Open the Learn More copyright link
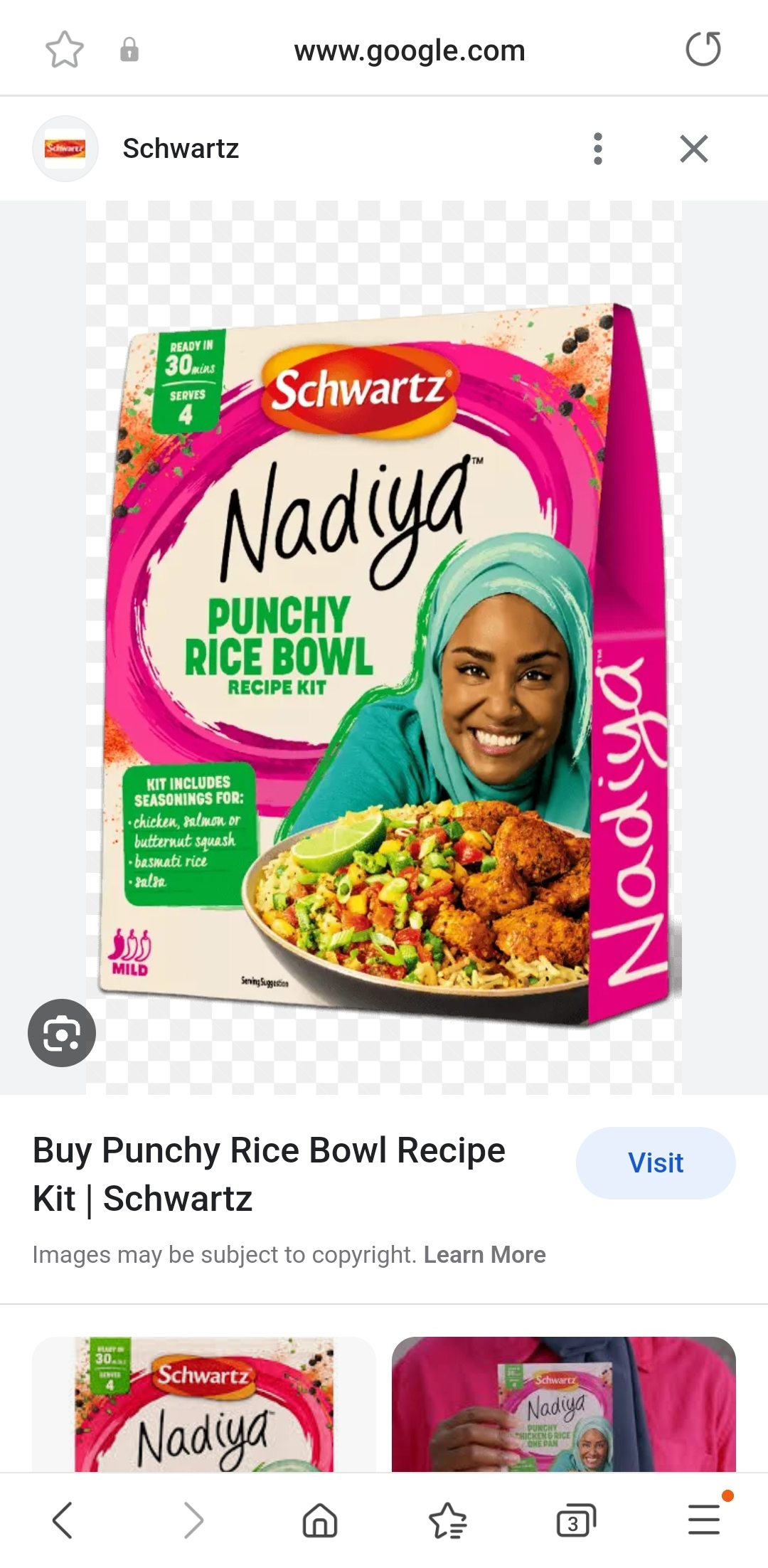The image size is (768, 1568). (x=484, y=1254)
